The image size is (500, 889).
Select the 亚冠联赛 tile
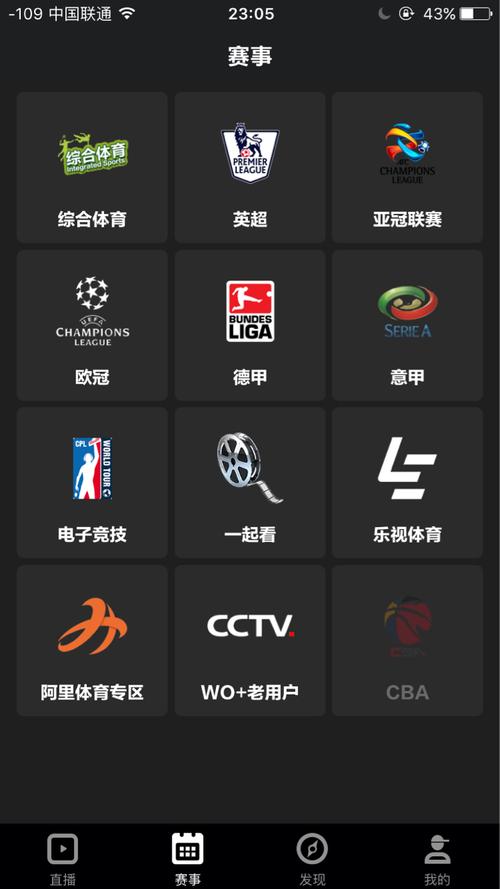[407, 167]
